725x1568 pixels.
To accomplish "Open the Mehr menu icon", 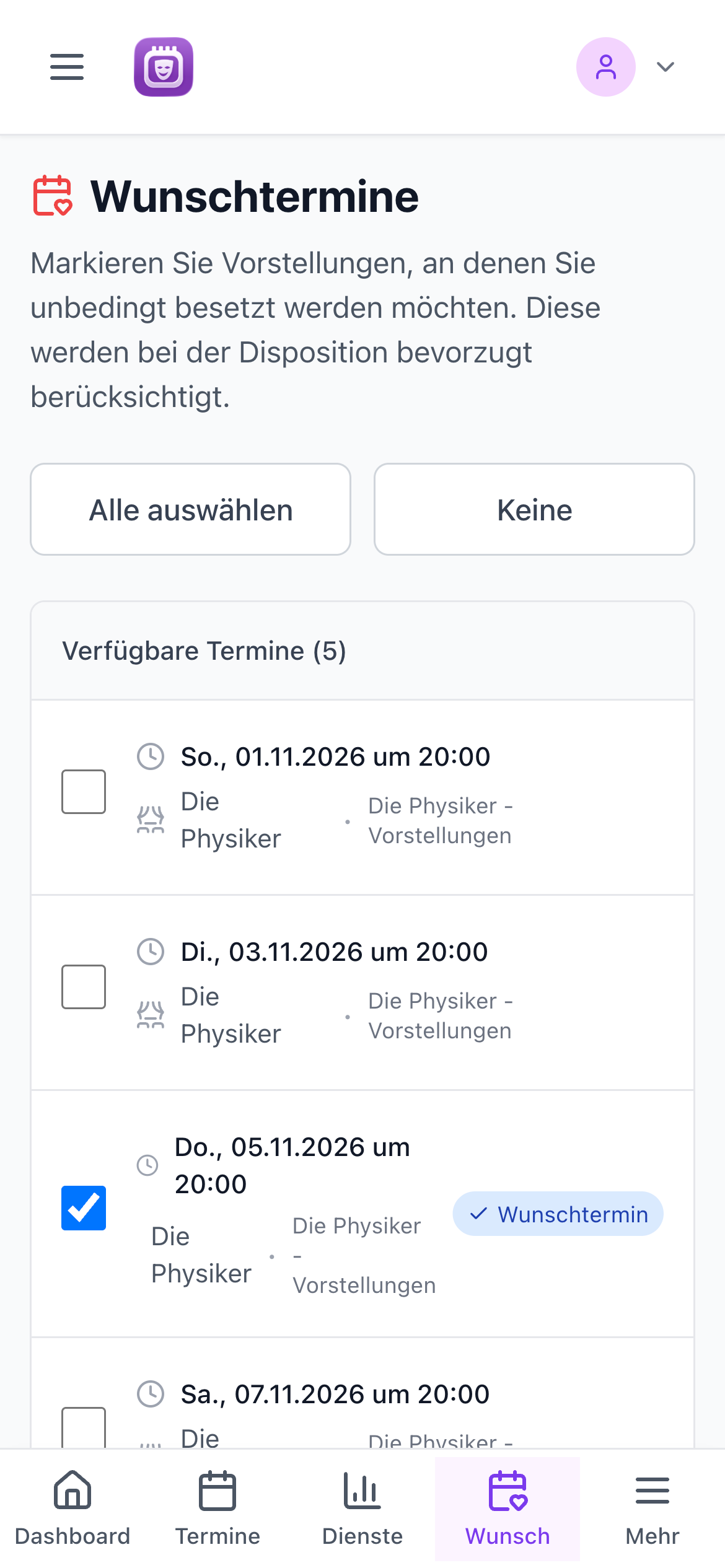I will click(x=651, y=1491).
